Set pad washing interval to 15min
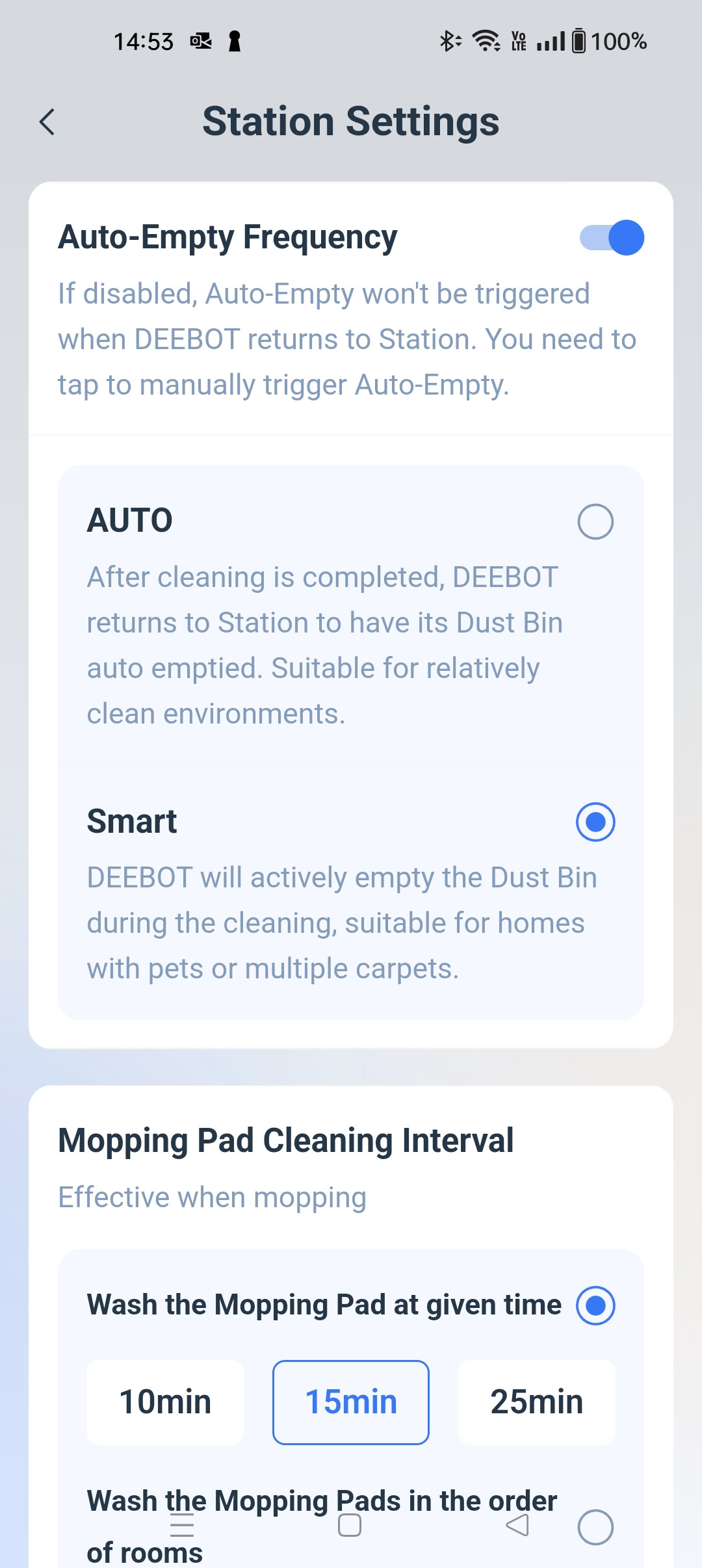The height and width of the screenshot is (1568, 702). 350,1402
